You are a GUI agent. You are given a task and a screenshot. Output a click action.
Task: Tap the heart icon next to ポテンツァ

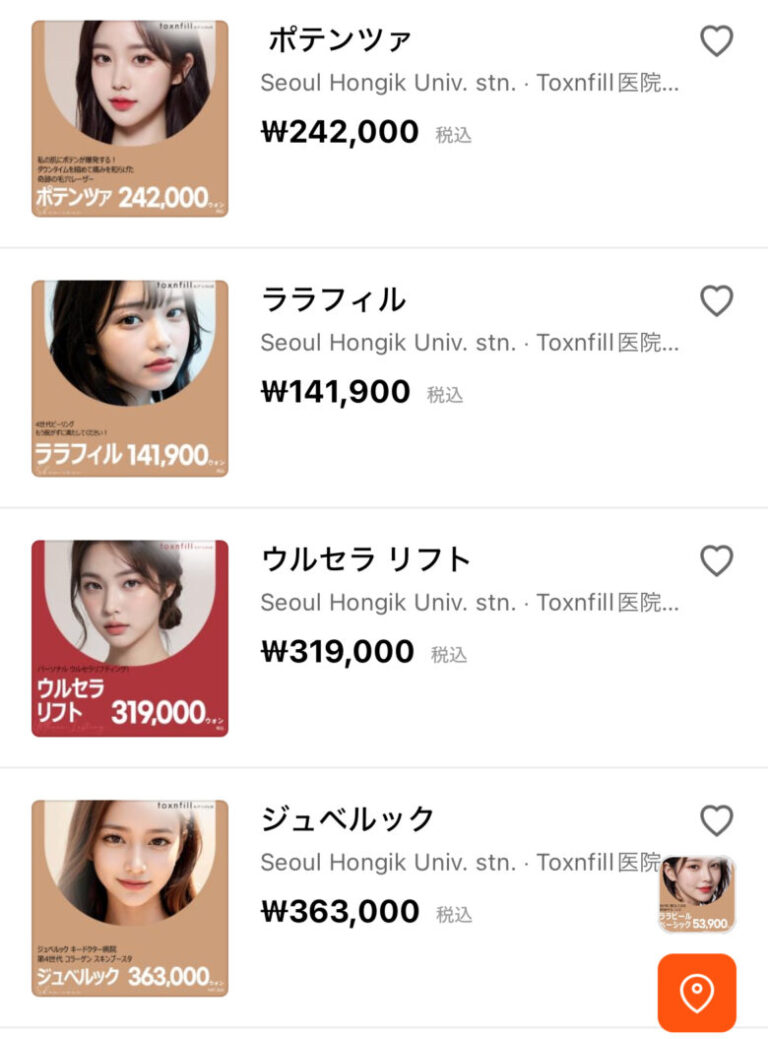pos(716,42)
